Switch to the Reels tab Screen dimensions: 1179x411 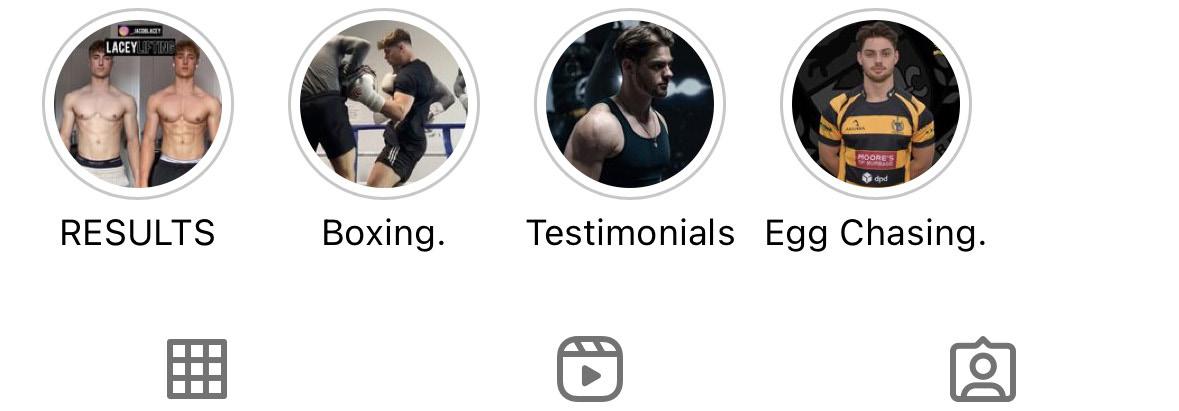[x=589, y=369]
